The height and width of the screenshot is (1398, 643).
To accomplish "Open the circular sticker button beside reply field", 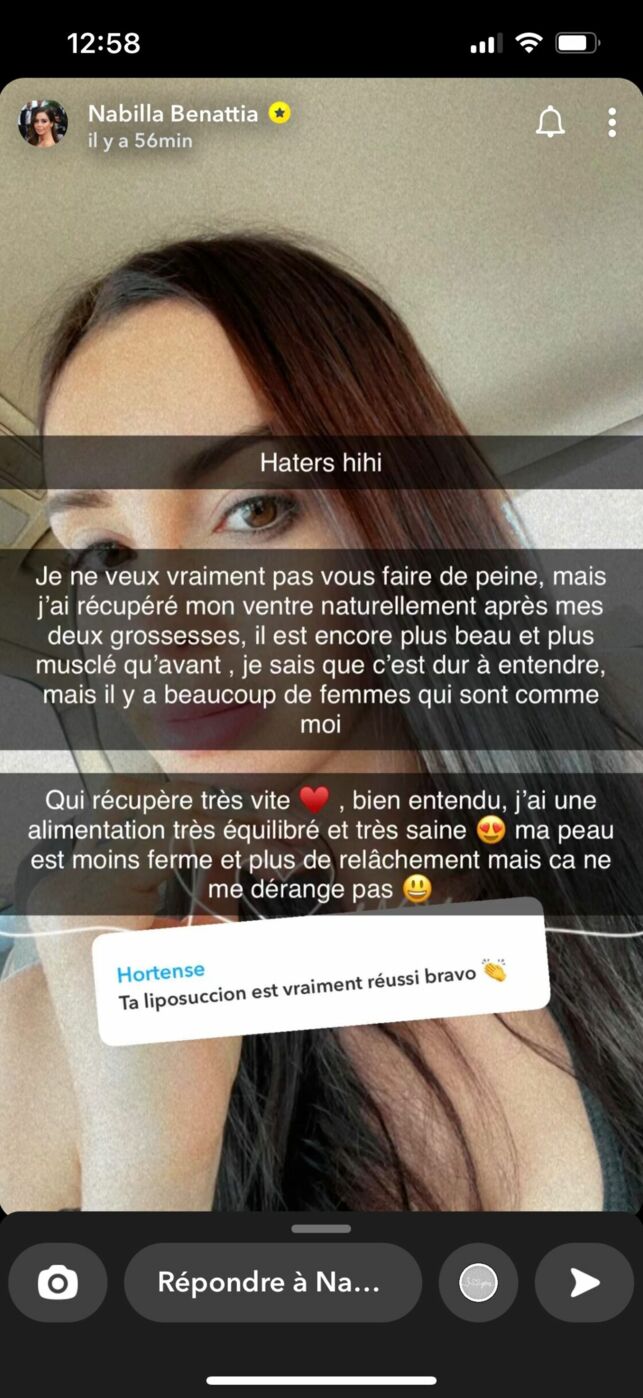I will (478, 1283).
